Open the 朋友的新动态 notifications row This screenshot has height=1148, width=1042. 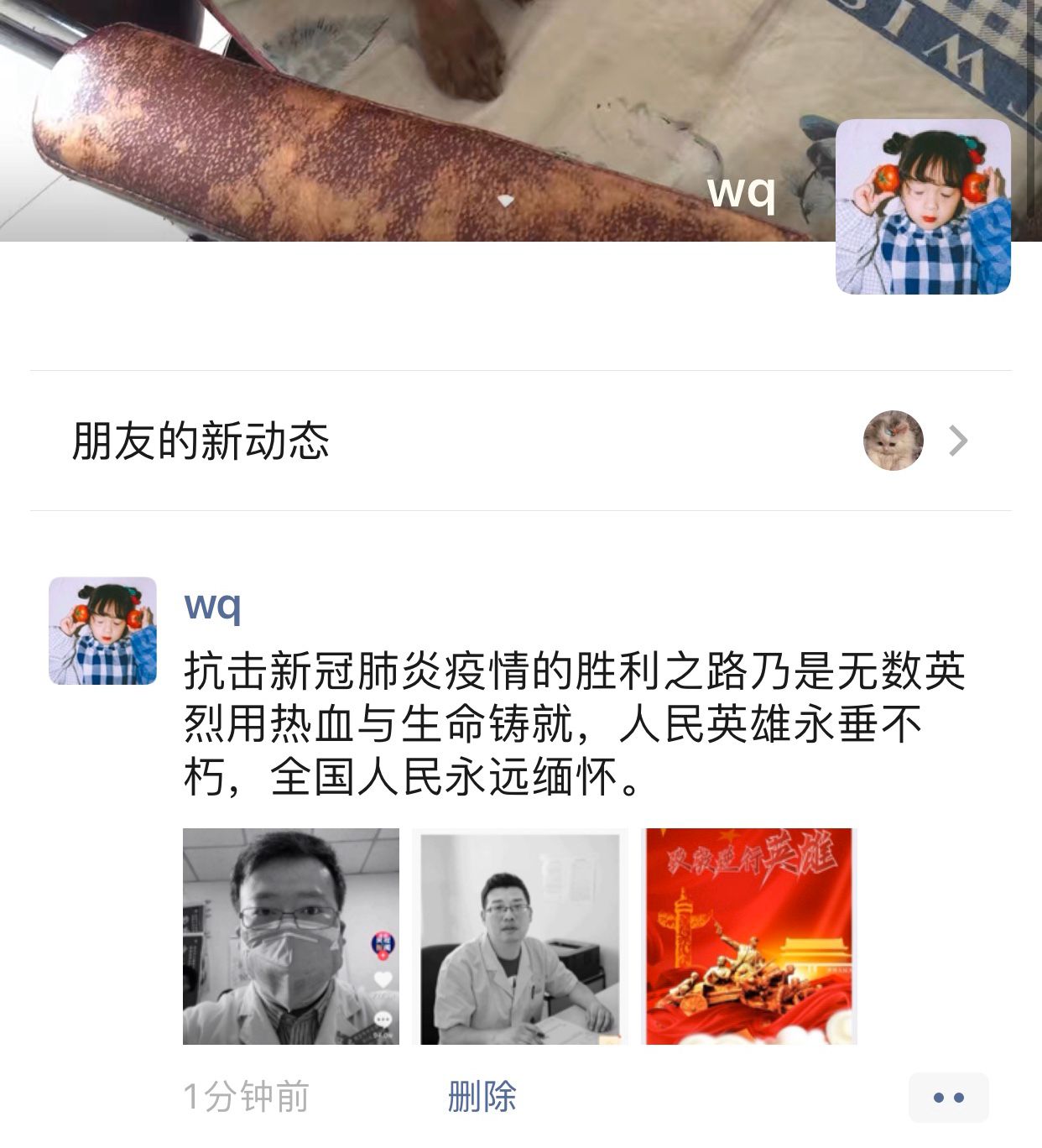pyautogui.click(x=520, y=441)
